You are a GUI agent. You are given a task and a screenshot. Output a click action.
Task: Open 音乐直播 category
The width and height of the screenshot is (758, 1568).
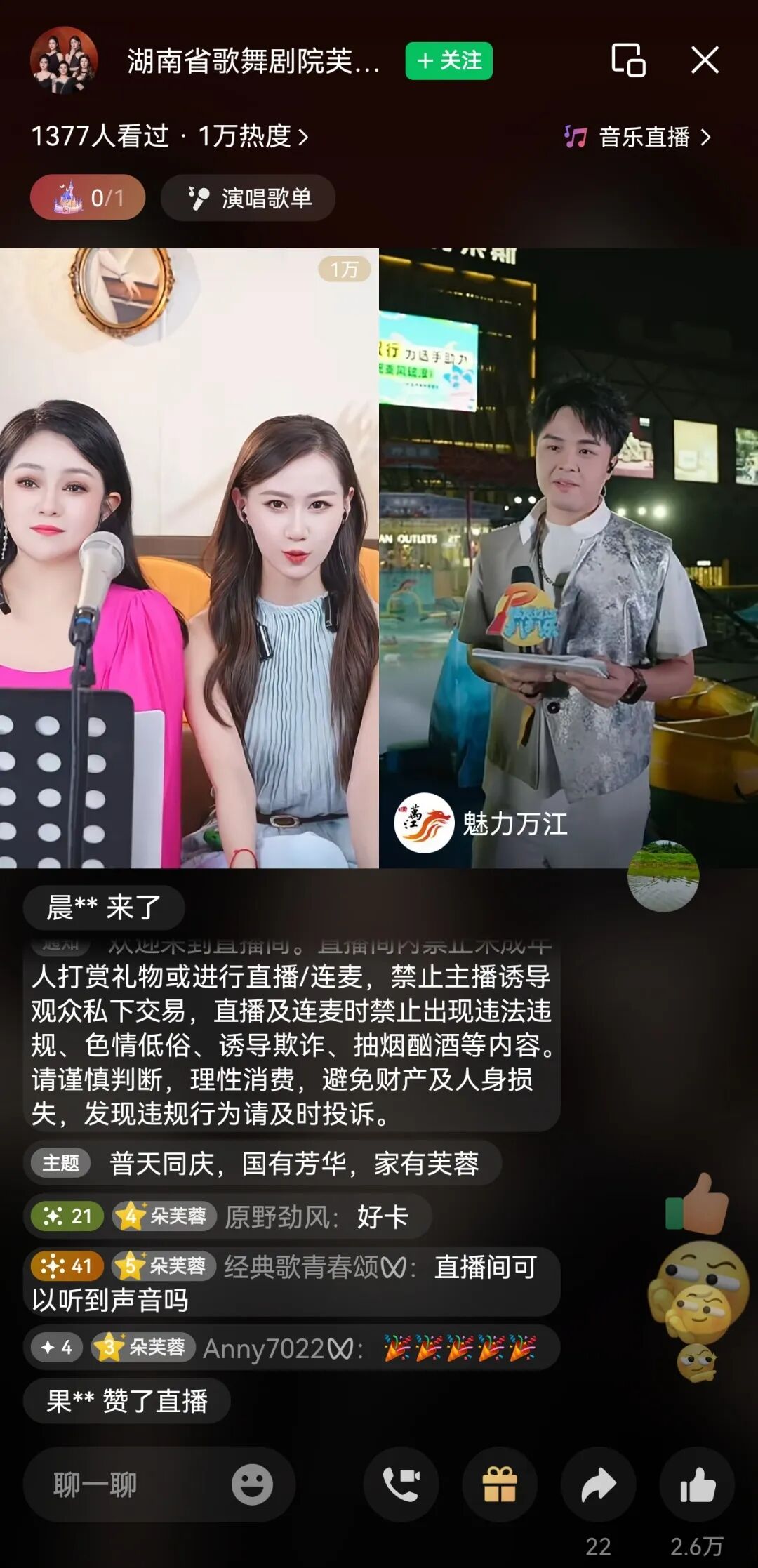click(x=637, y=137)
